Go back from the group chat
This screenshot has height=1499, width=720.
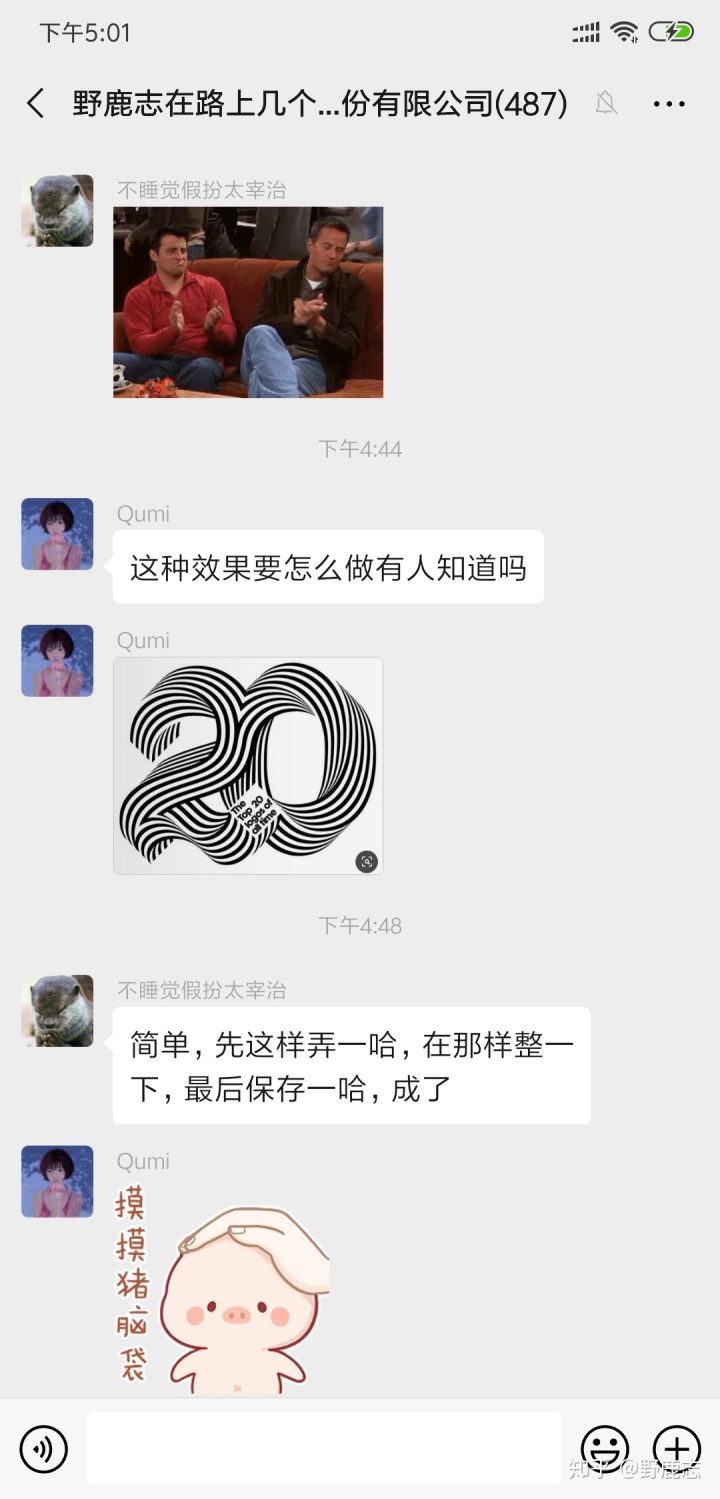(x=36, y=103)
